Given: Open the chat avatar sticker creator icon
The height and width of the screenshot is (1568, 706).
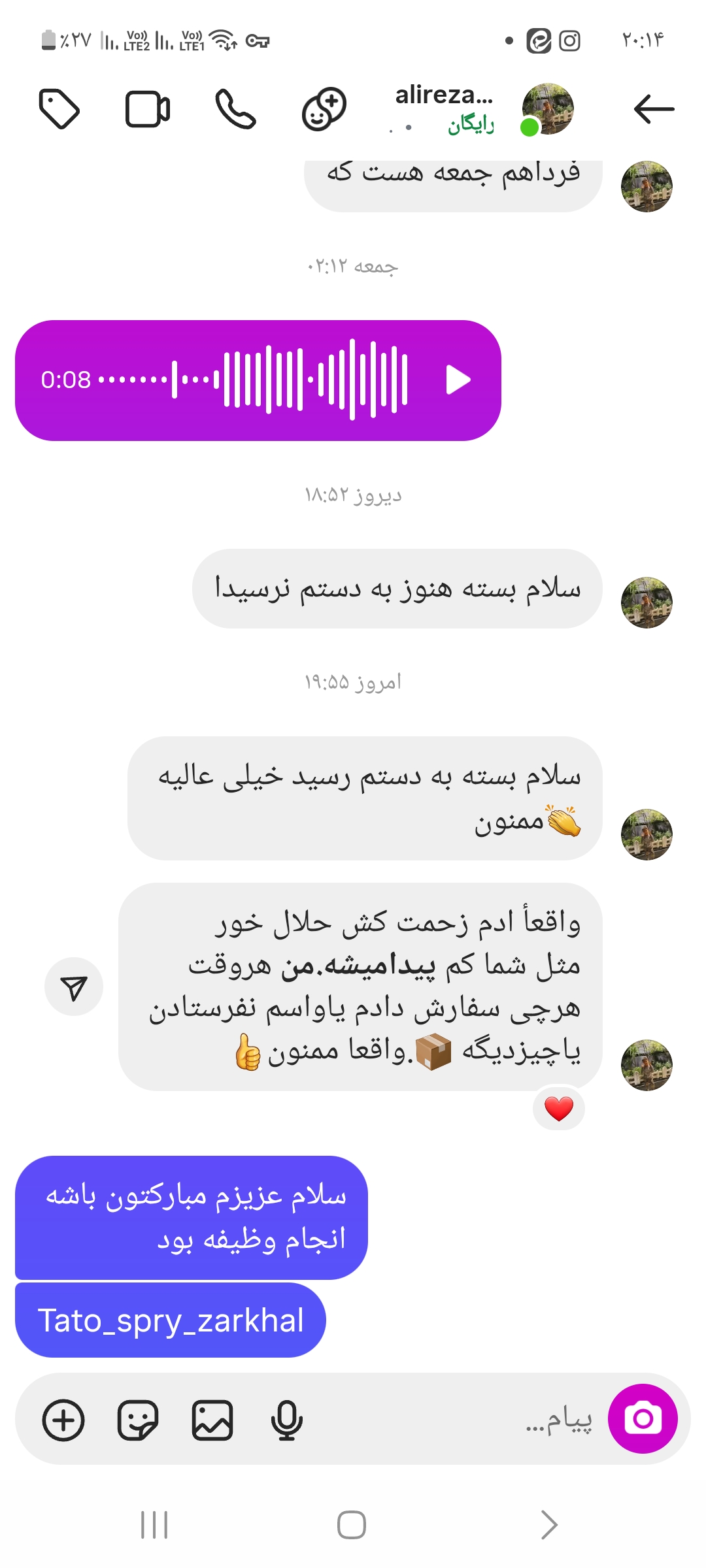Looking at the screenshot, I should pyautogui.click(x=324, y=108).
